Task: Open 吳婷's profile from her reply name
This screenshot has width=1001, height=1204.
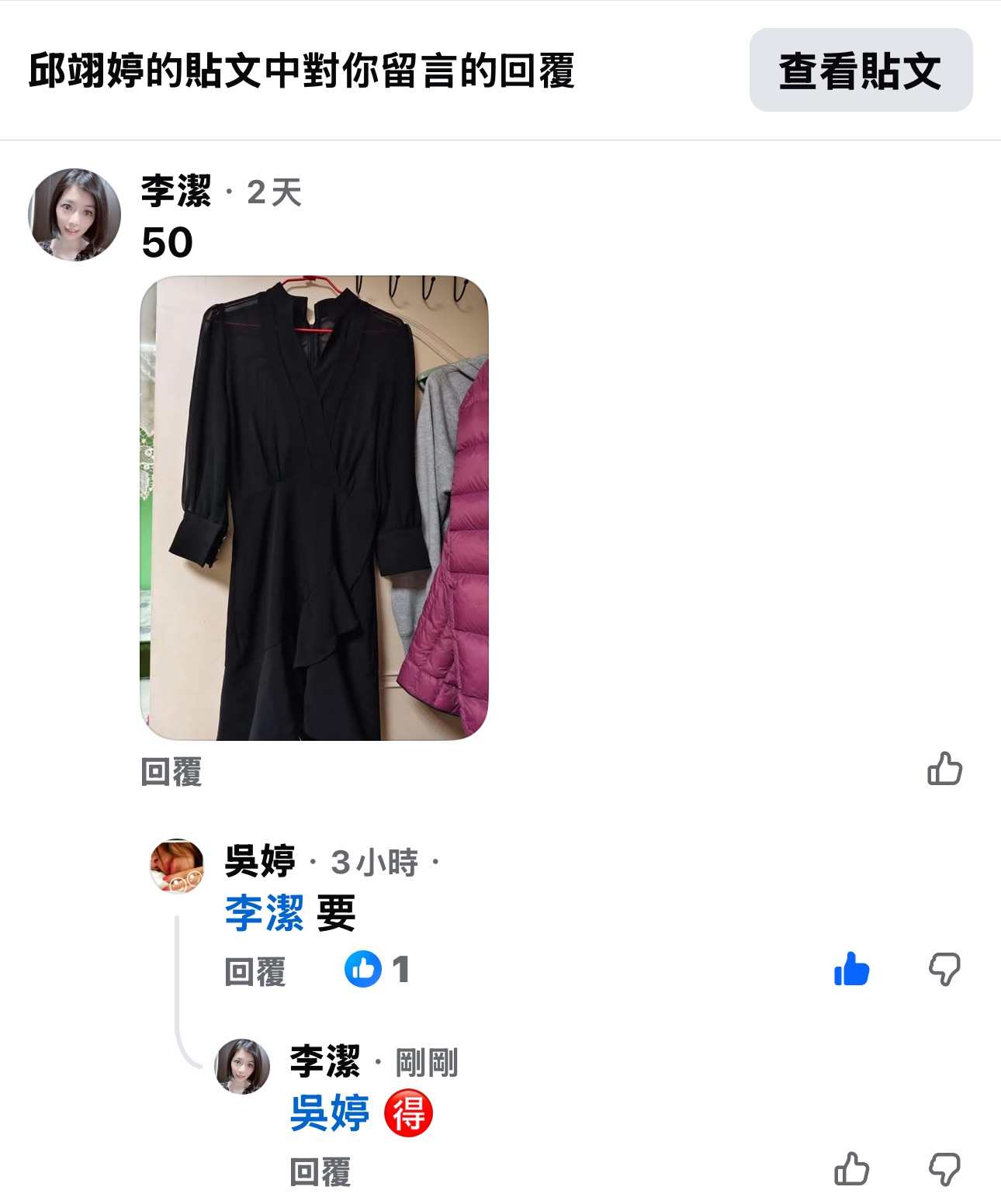Action: pyautogui.click(x=260, y=861)
